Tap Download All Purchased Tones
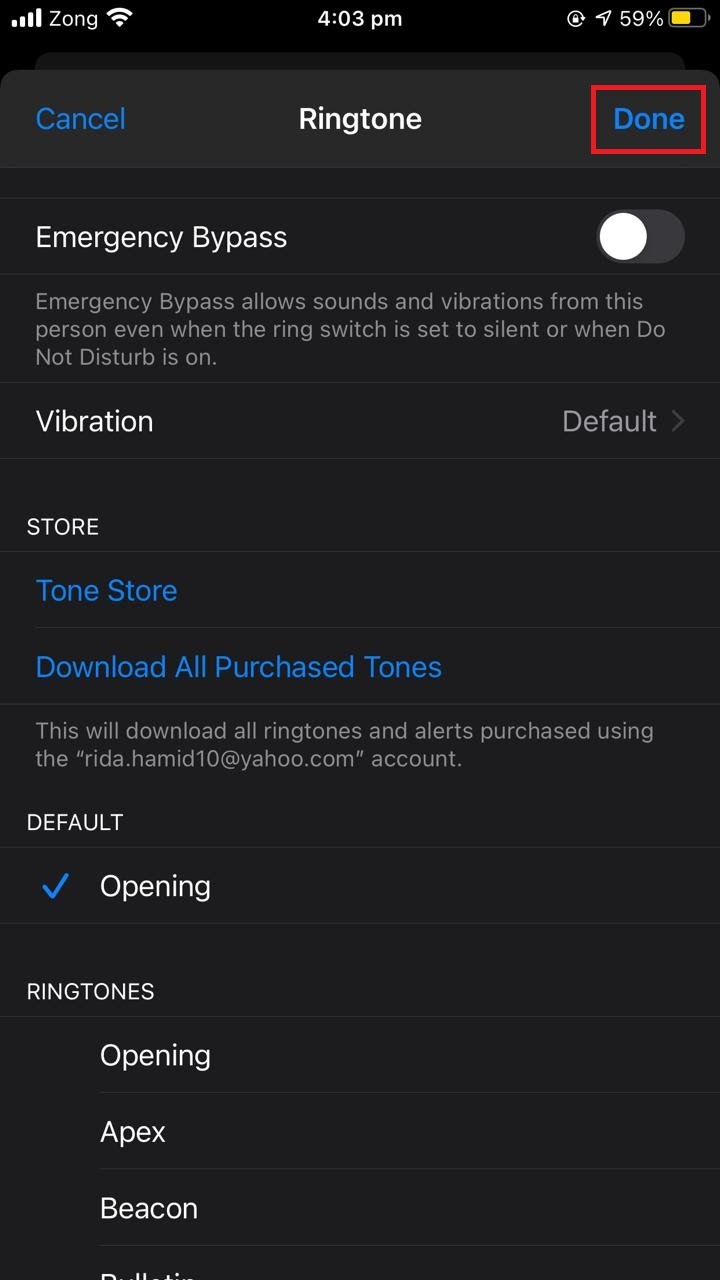720x1280 pixels. pyautogui.click(x=238, y=667)
